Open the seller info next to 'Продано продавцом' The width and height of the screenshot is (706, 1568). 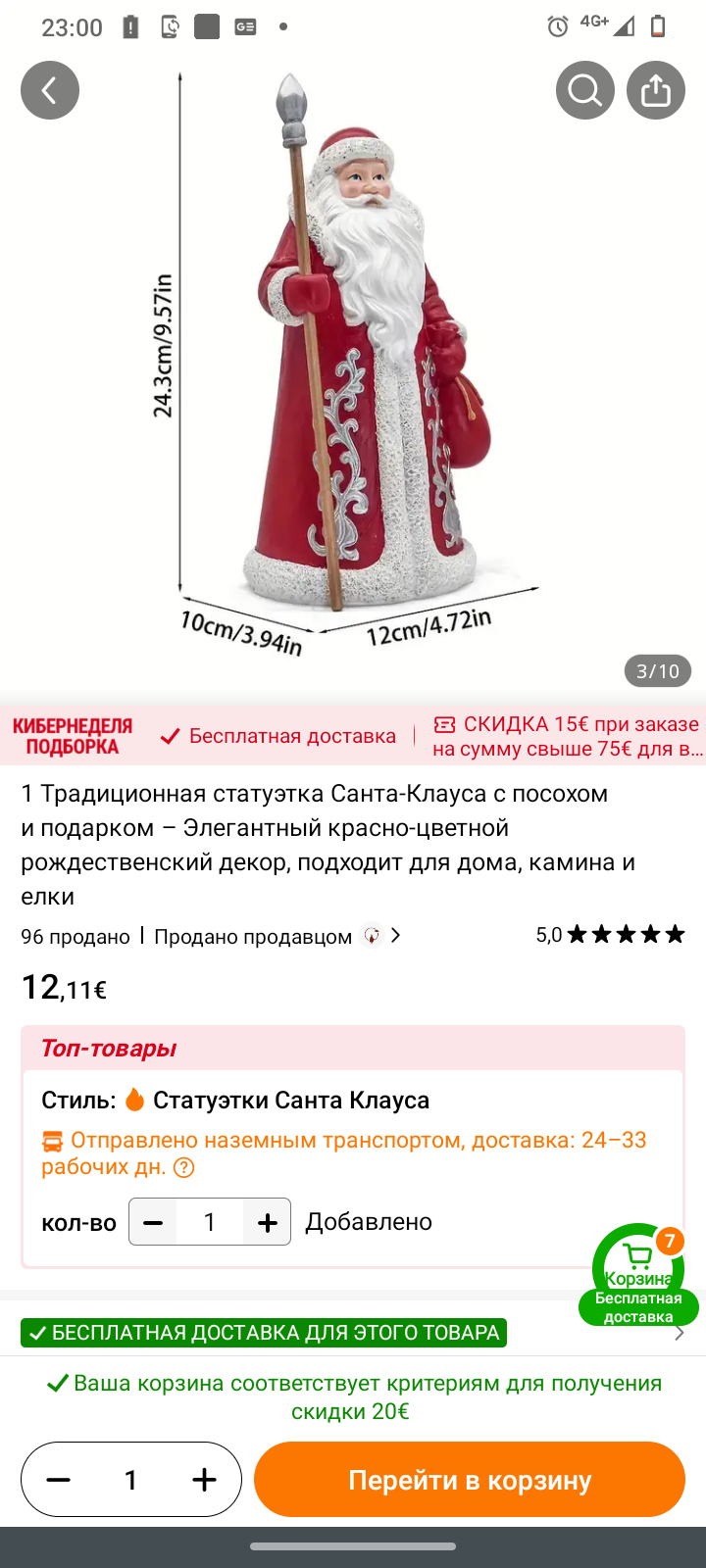pyautogui.click(x=382, y=936)
